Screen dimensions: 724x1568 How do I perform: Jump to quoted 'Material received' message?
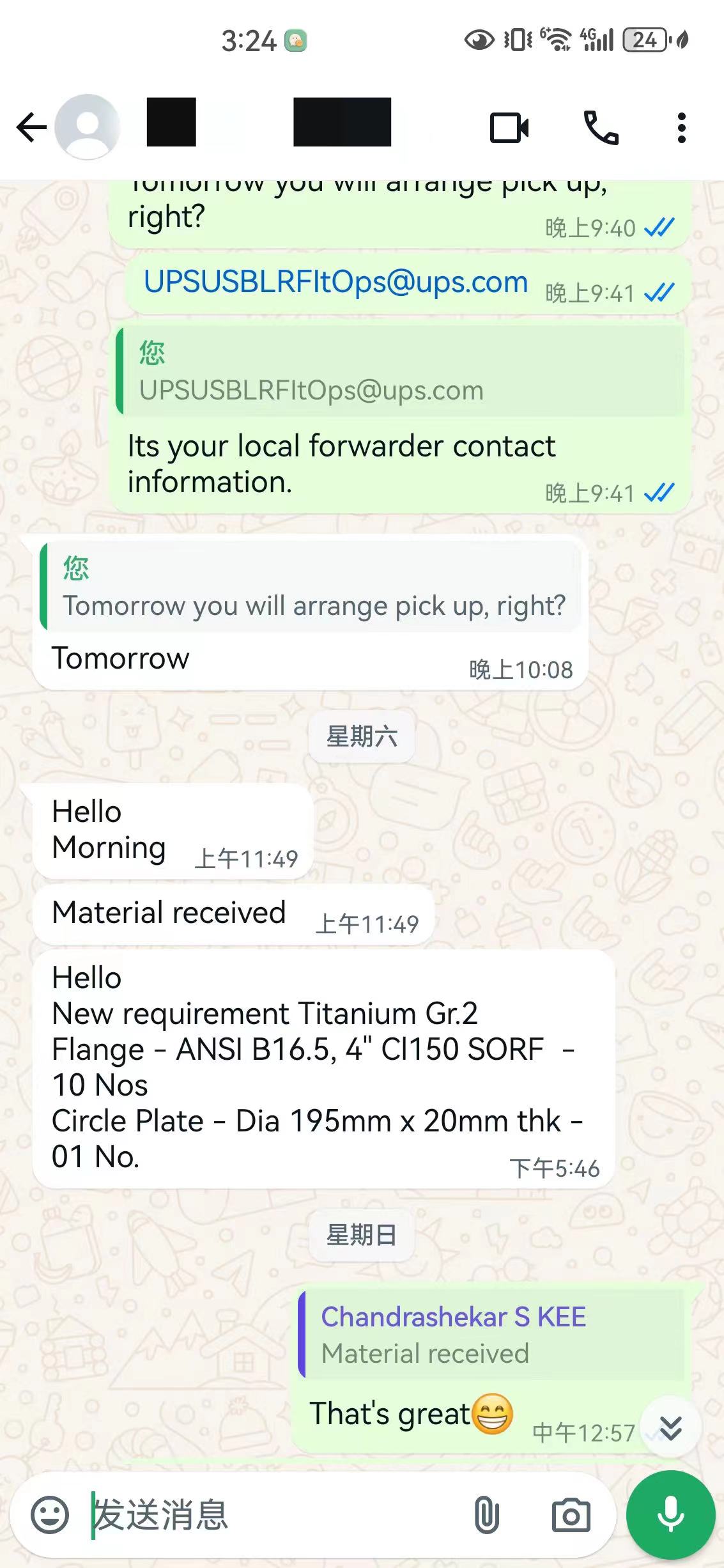pyautogui.click(x=492, y=1335)
